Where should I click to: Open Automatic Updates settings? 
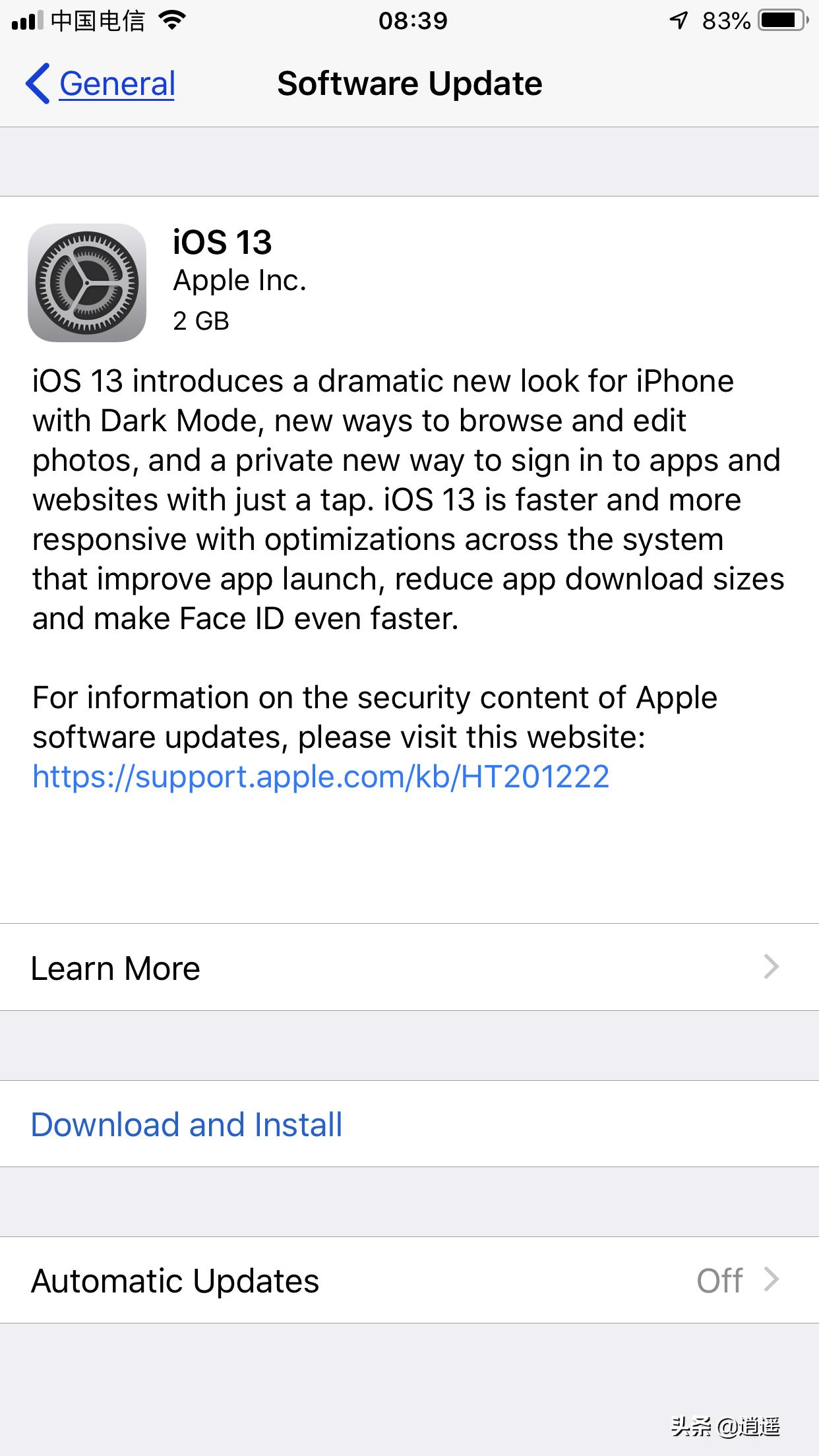pyautogui.click(x=409, y=1281)
